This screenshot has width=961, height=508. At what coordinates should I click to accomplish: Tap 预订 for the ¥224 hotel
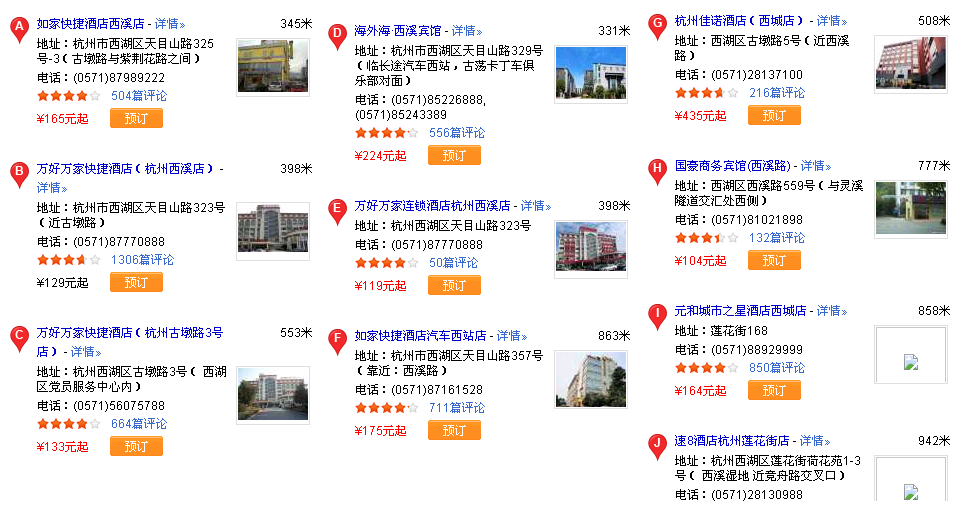(x=454, y=155)
